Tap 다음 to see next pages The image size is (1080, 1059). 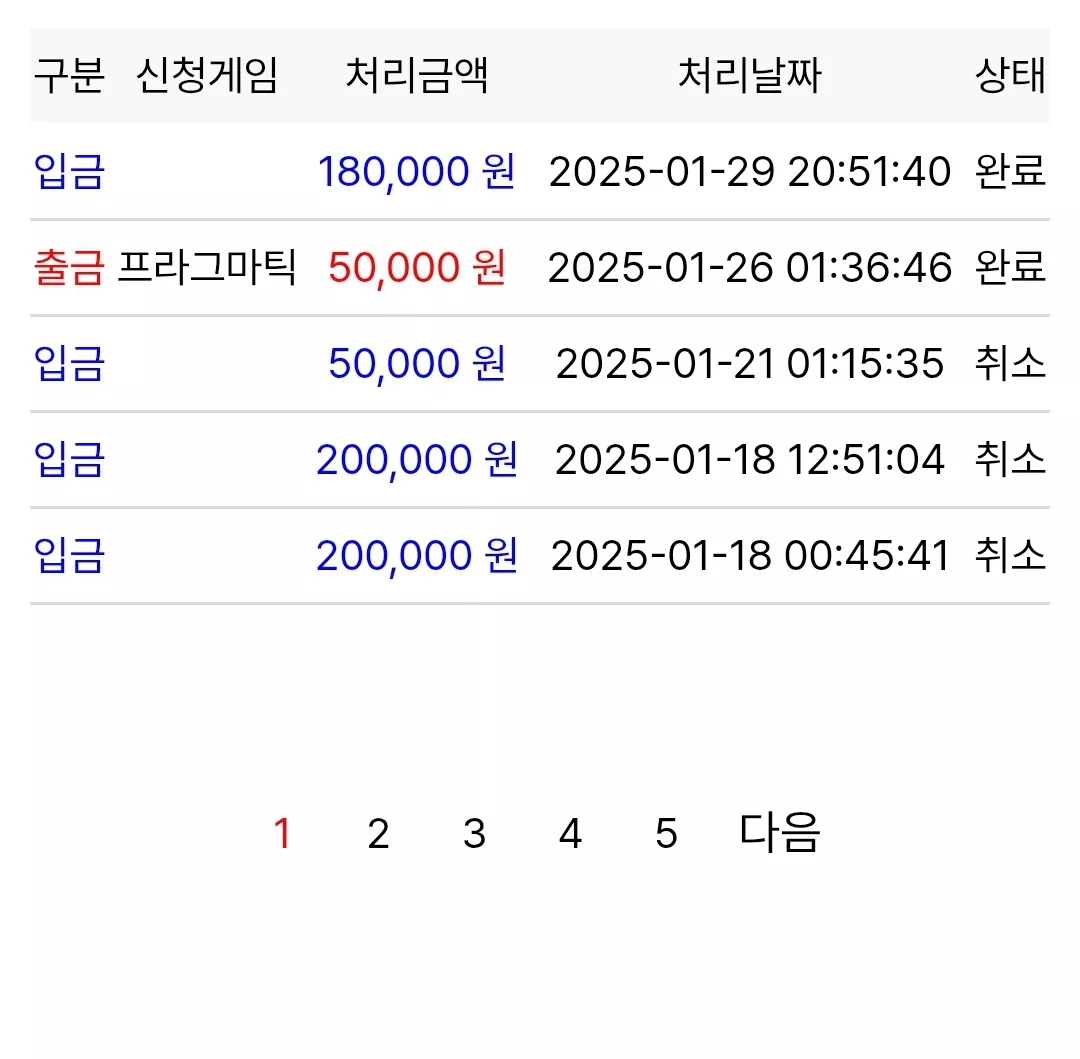click(779, 832)
